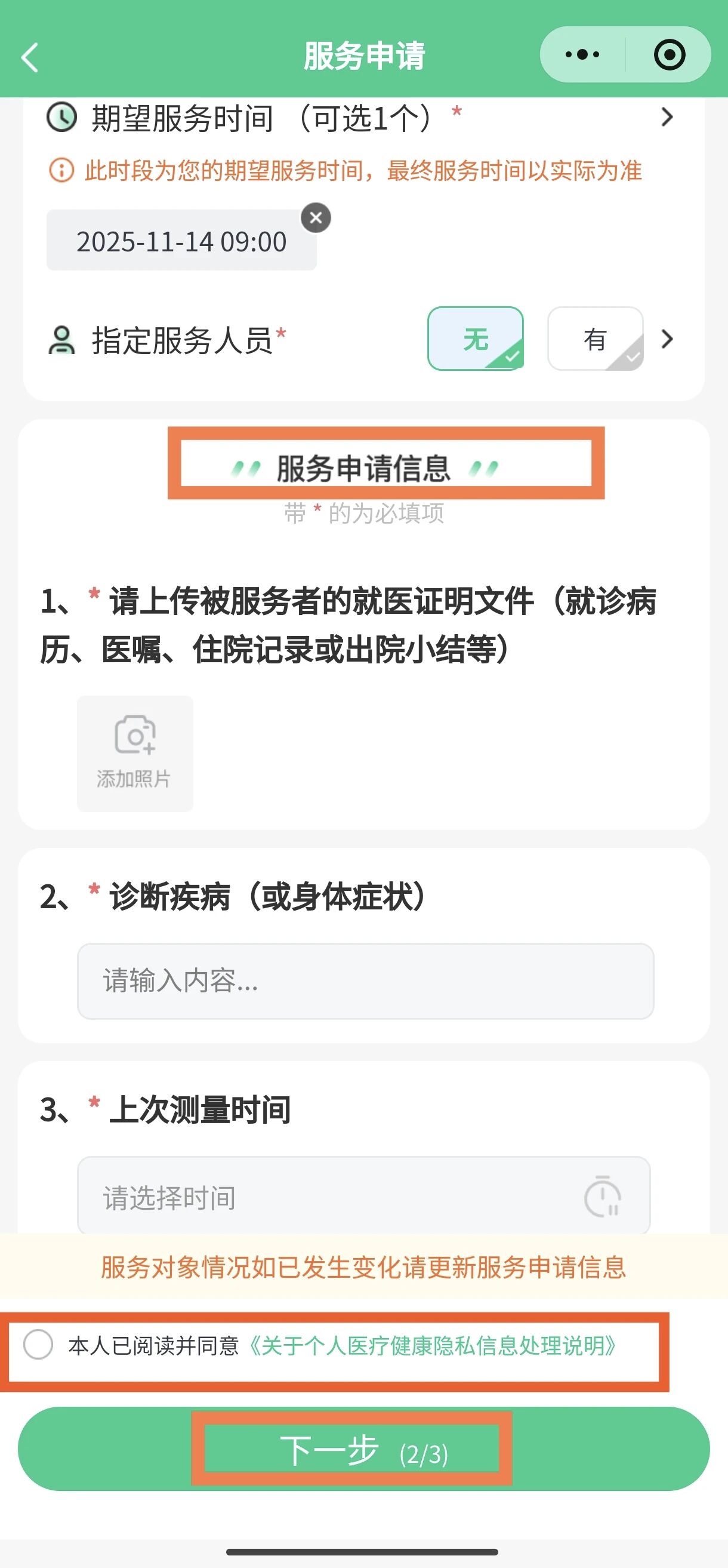
Task: Continue with 下一步 (2/3)
Action: coord(363,1449)
